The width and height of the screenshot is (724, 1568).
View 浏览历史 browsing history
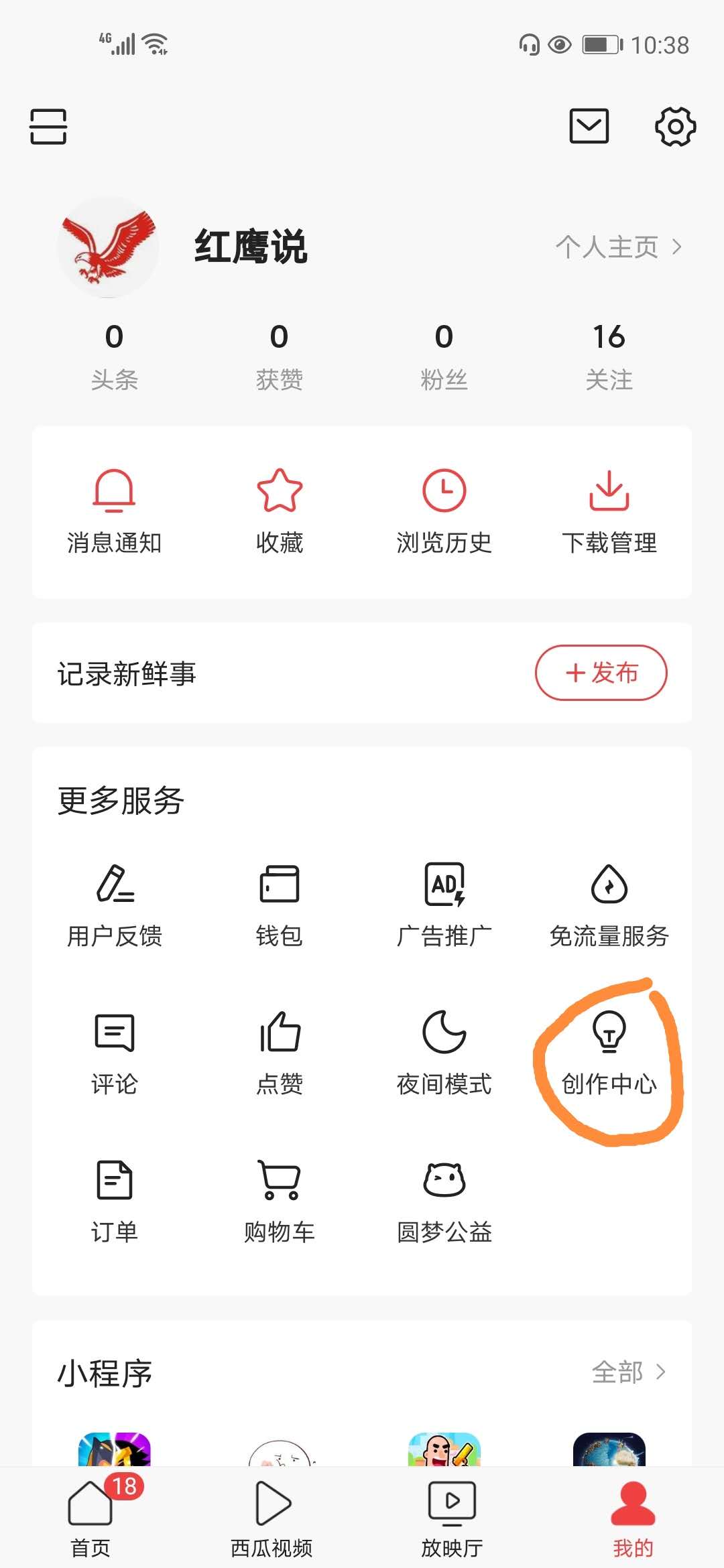[444, 509]
